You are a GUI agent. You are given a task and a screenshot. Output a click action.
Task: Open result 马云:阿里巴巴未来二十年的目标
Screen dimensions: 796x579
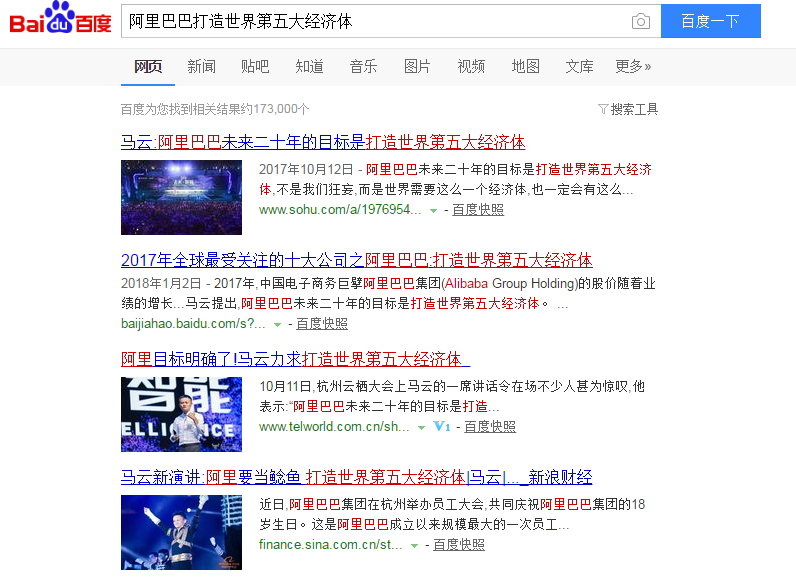pyautogui.click(x=323, y=142)
